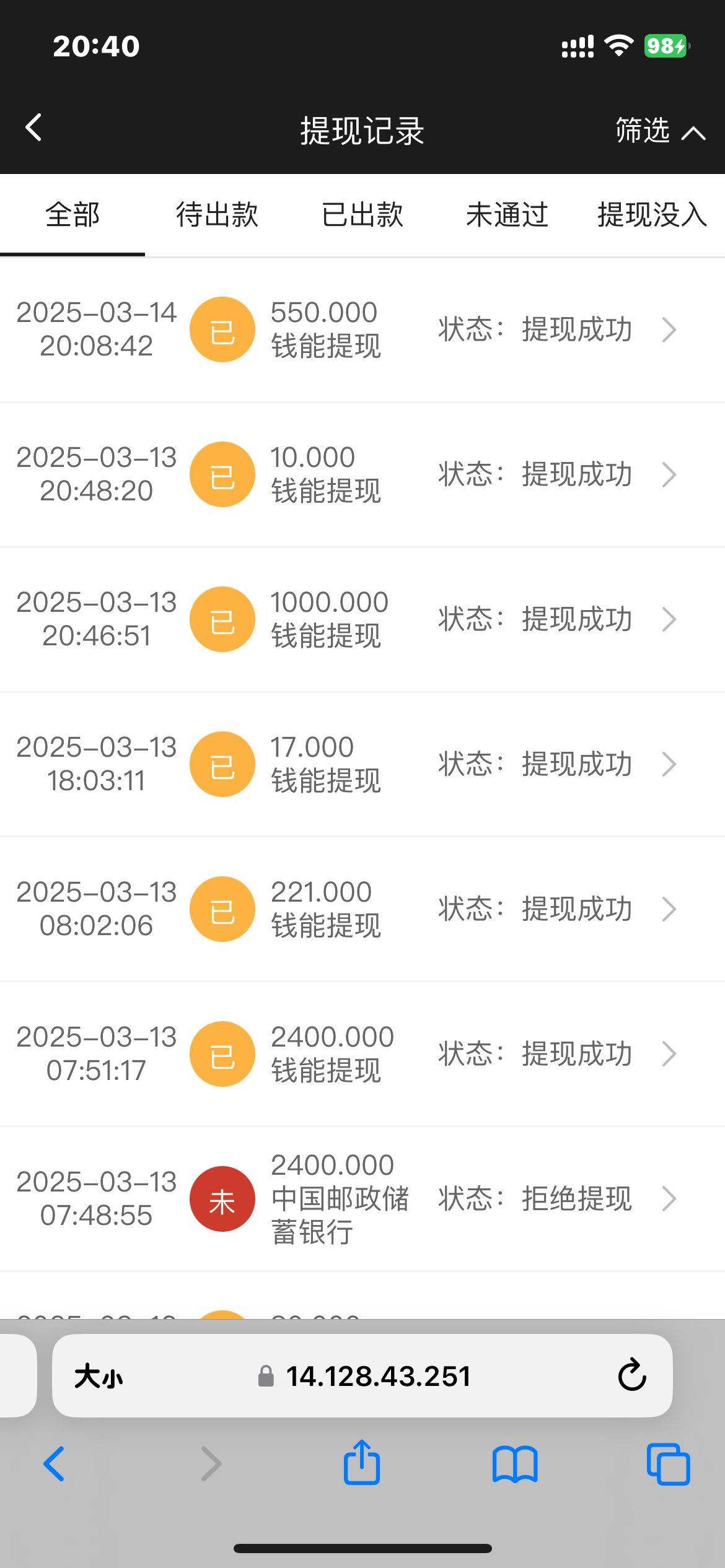
Task: Switch to the 已出款 tab
Action: pyautogui.click(x=362, y=215)
